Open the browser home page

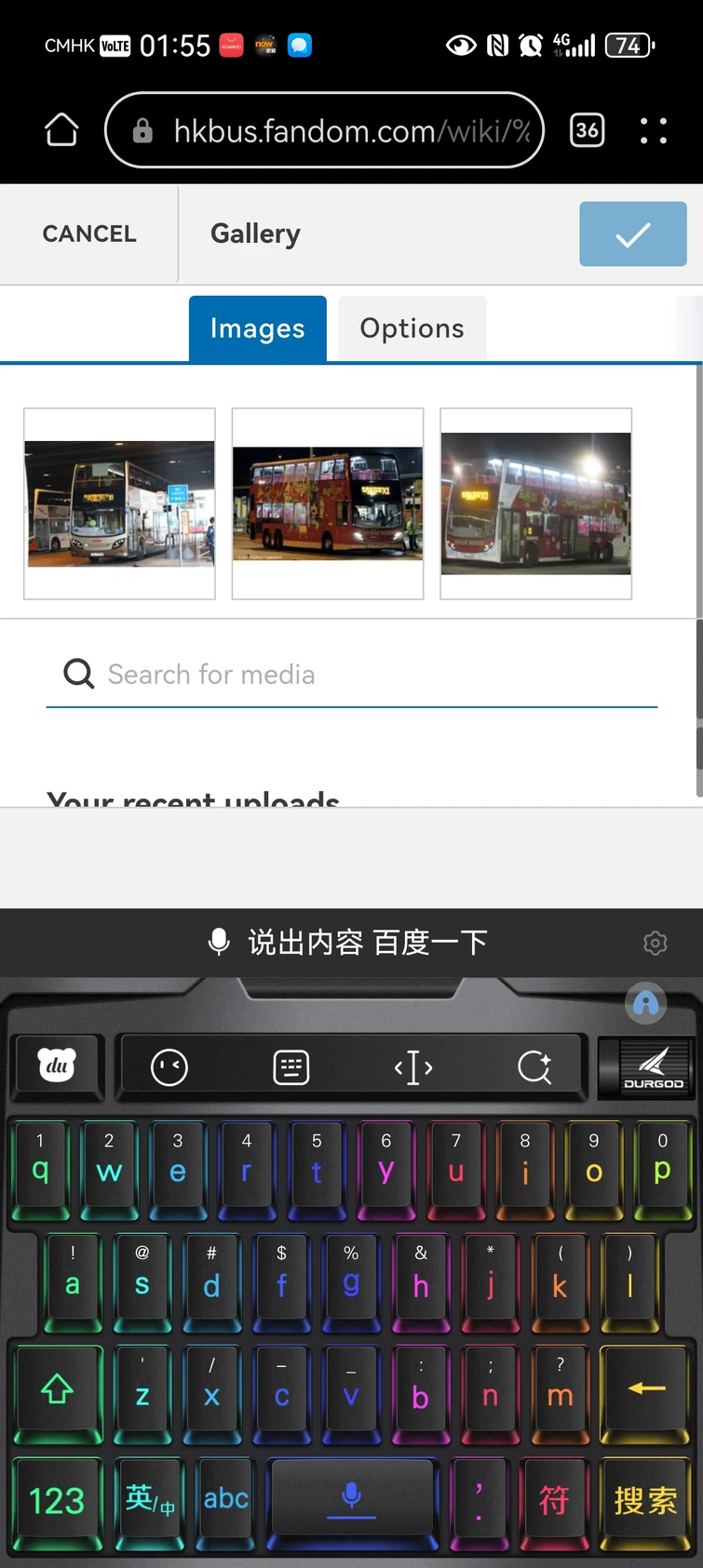(62, 130)
